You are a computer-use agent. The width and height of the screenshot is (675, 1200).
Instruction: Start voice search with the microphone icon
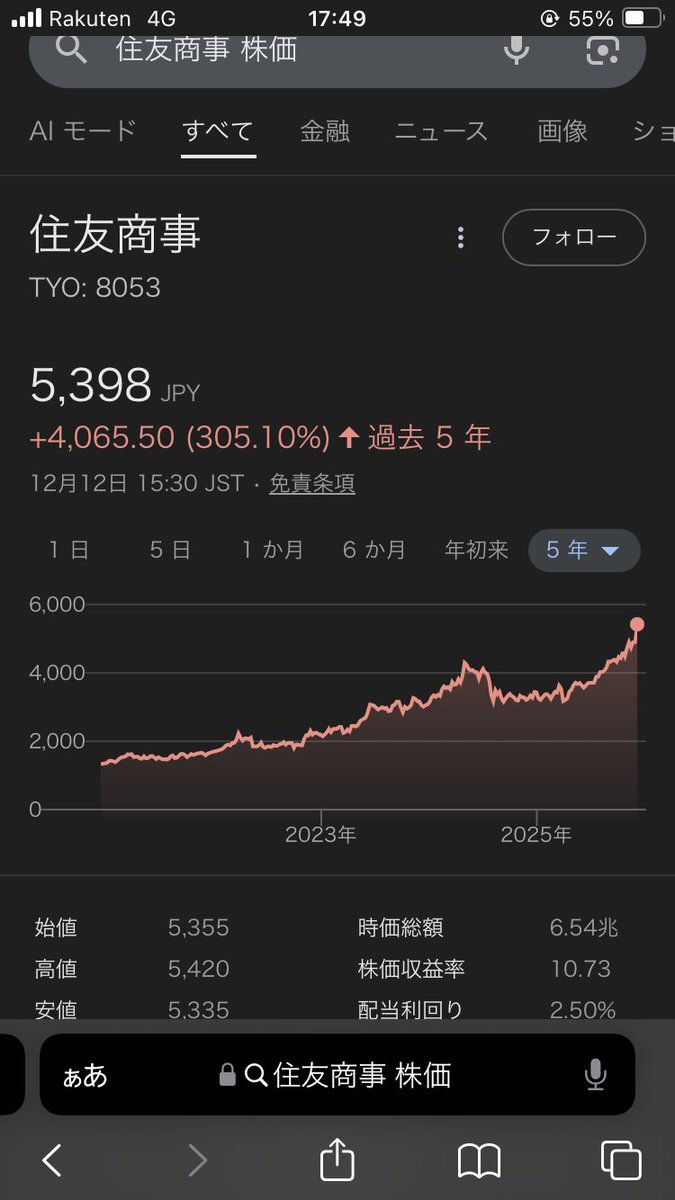pos(516,50)
